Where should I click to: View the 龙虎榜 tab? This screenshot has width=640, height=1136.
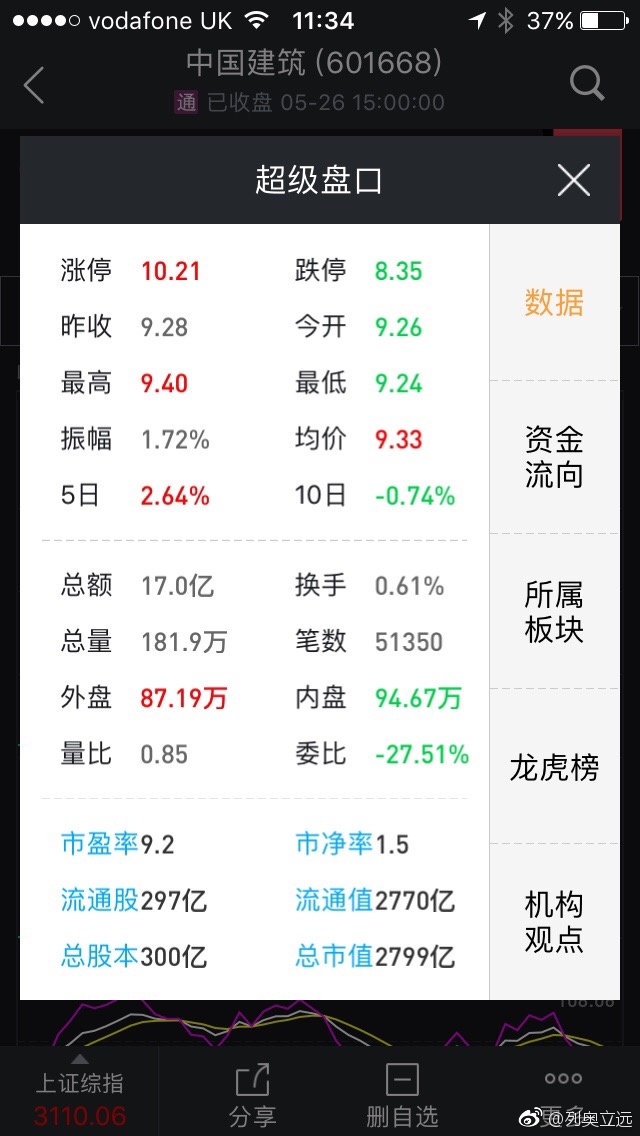pos(554,767)
